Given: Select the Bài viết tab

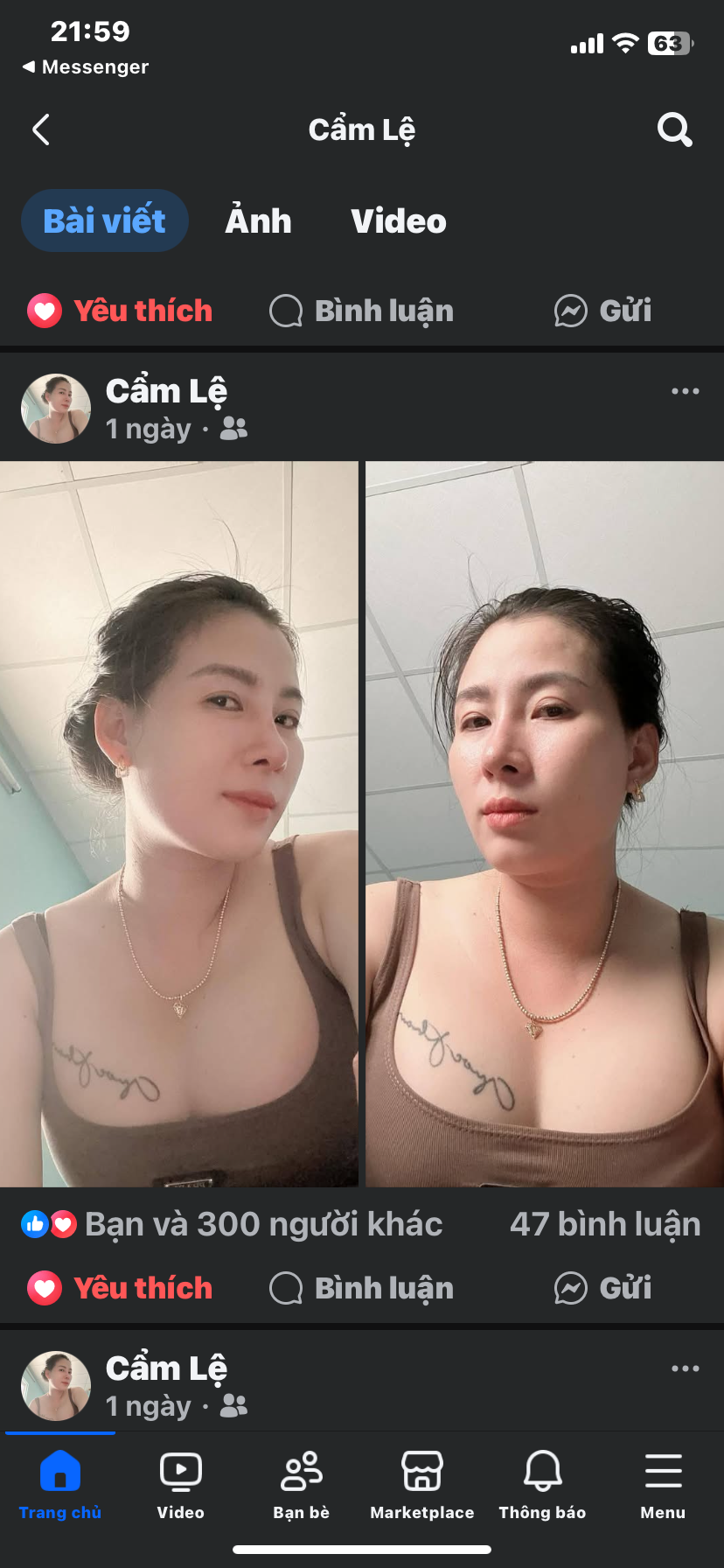Looking at the screenshot, I should [x=105, y=221].
